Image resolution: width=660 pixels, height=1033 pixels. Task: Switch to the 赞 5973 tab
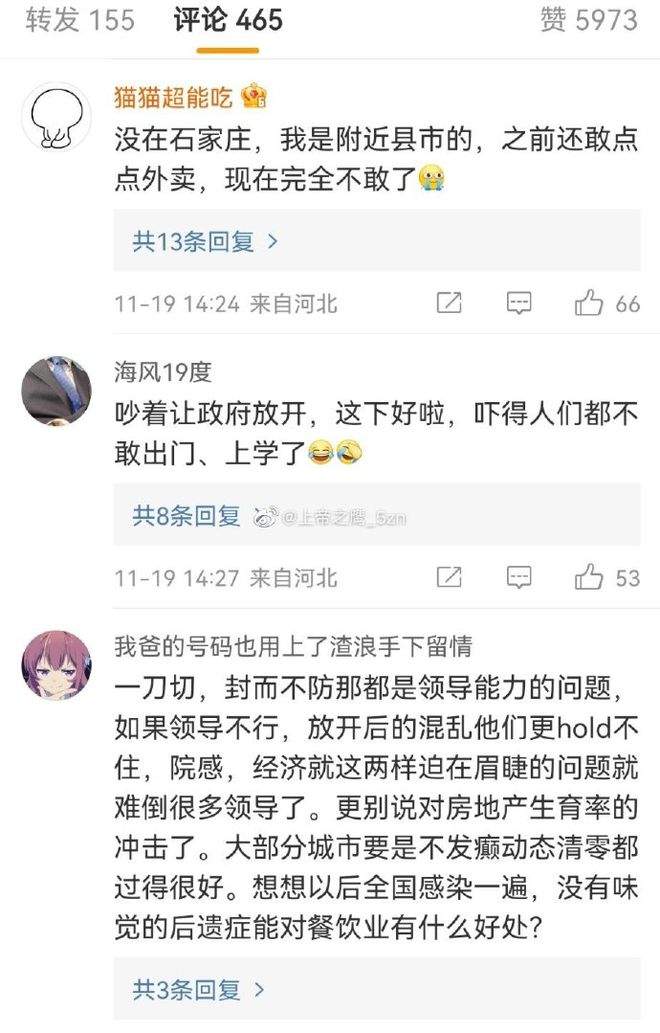[x=589, y=21]
